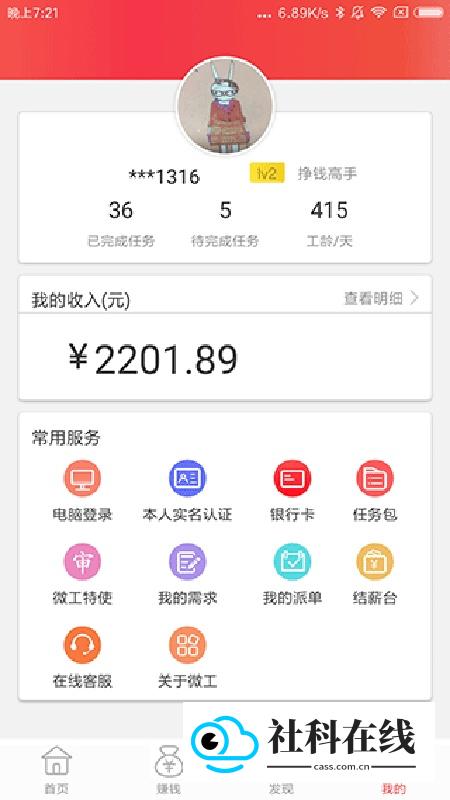Open 银行卡 settings
The width and height of the screenshot is (450, 800).
292,490
